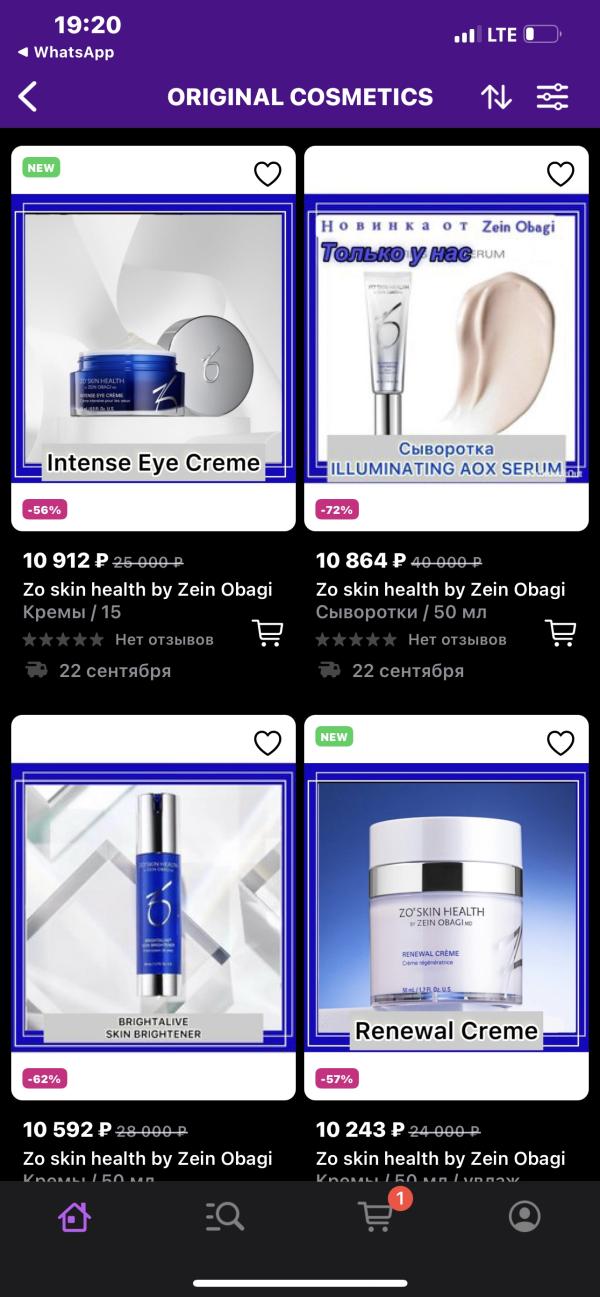Add Intense Eye Creme to favorites
Viewport: 600px width, 1297px height.
click(267, 174)
